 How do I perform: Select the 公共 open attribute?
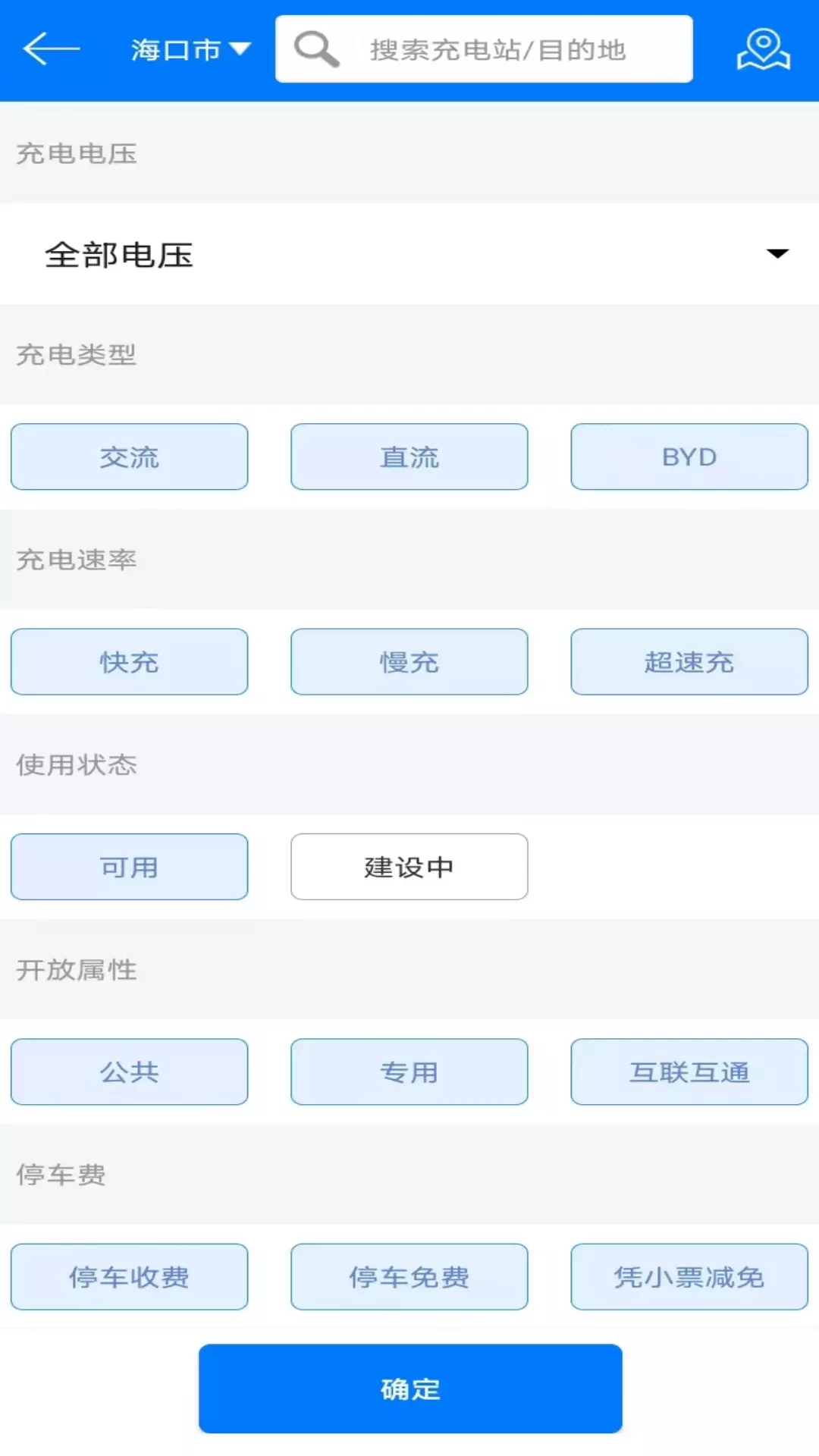coord(129,1072)
